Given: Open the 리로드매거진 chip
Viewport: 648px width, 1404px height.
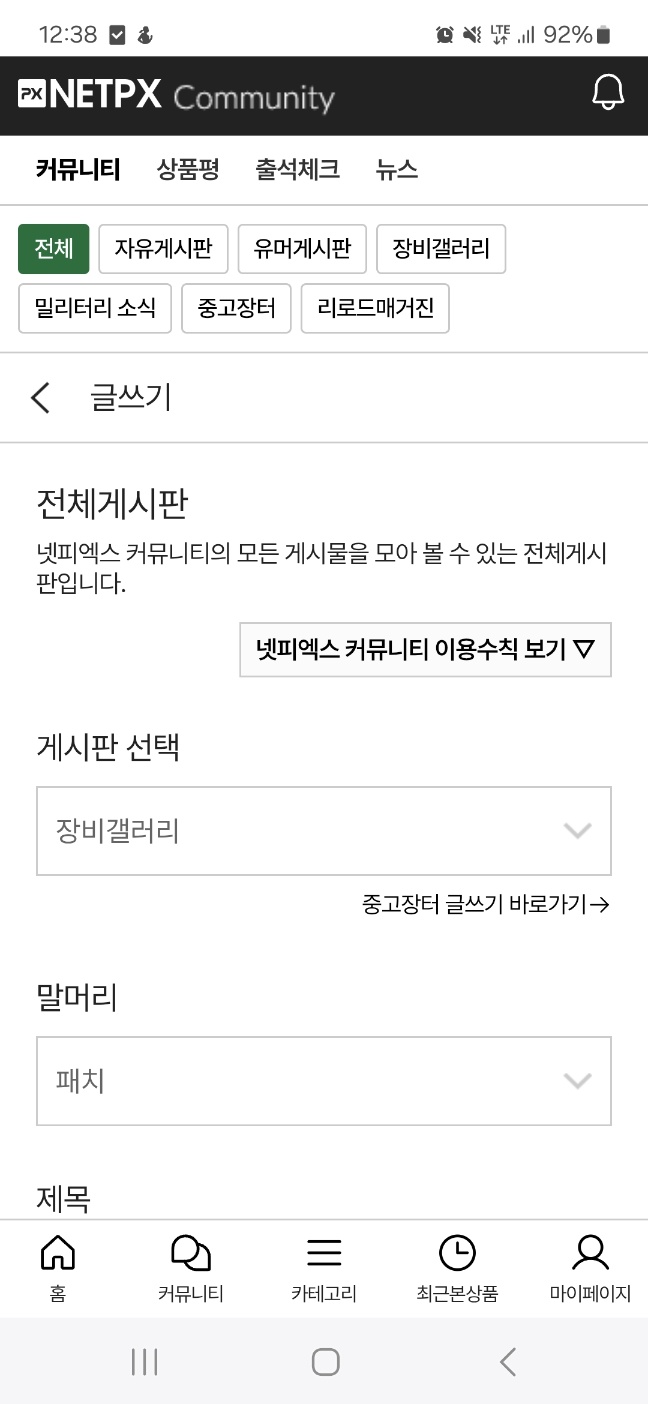Looking at the screenshot, I should coord(375,308).
